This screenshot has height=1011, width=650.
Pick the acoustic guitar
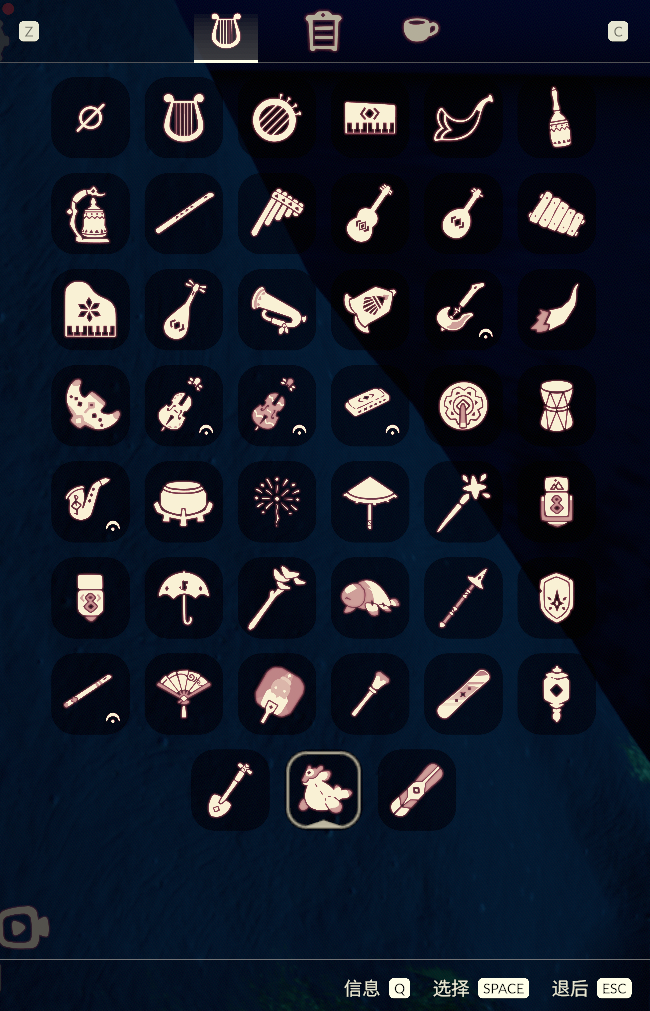[x=370, y=214]
